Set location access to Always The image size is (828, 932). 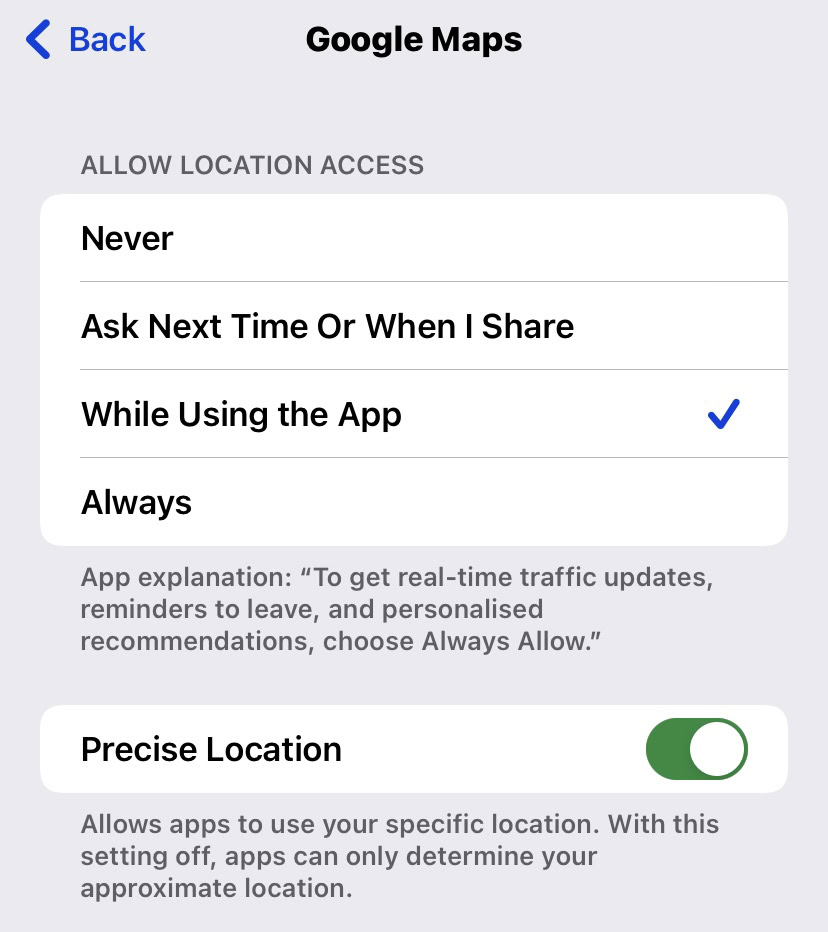(414, 502)
